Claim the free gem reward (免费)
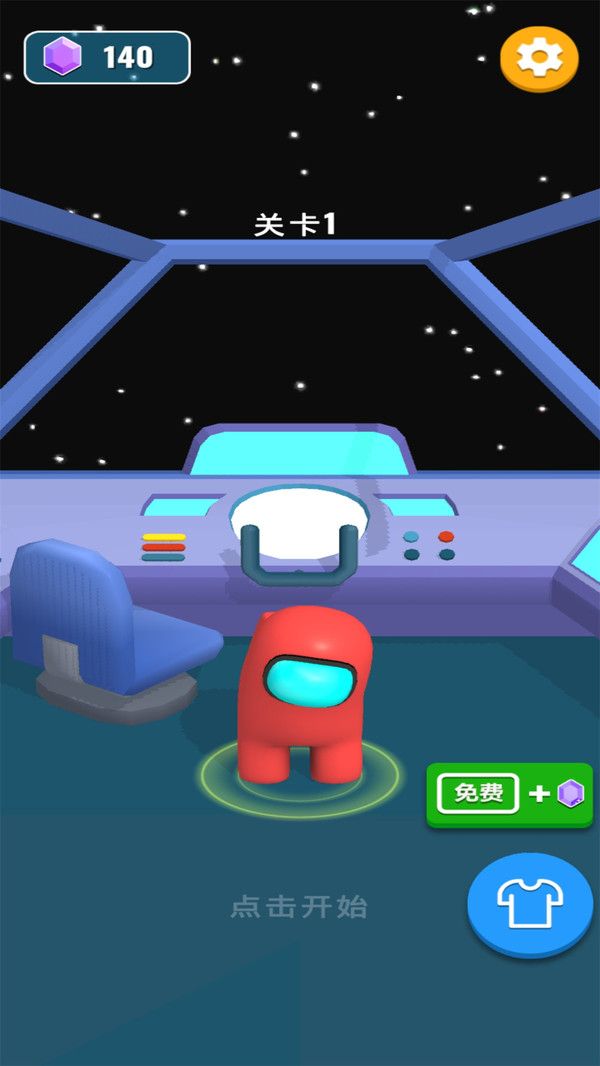Screen dimensions: 600x1066 (509, 794)
